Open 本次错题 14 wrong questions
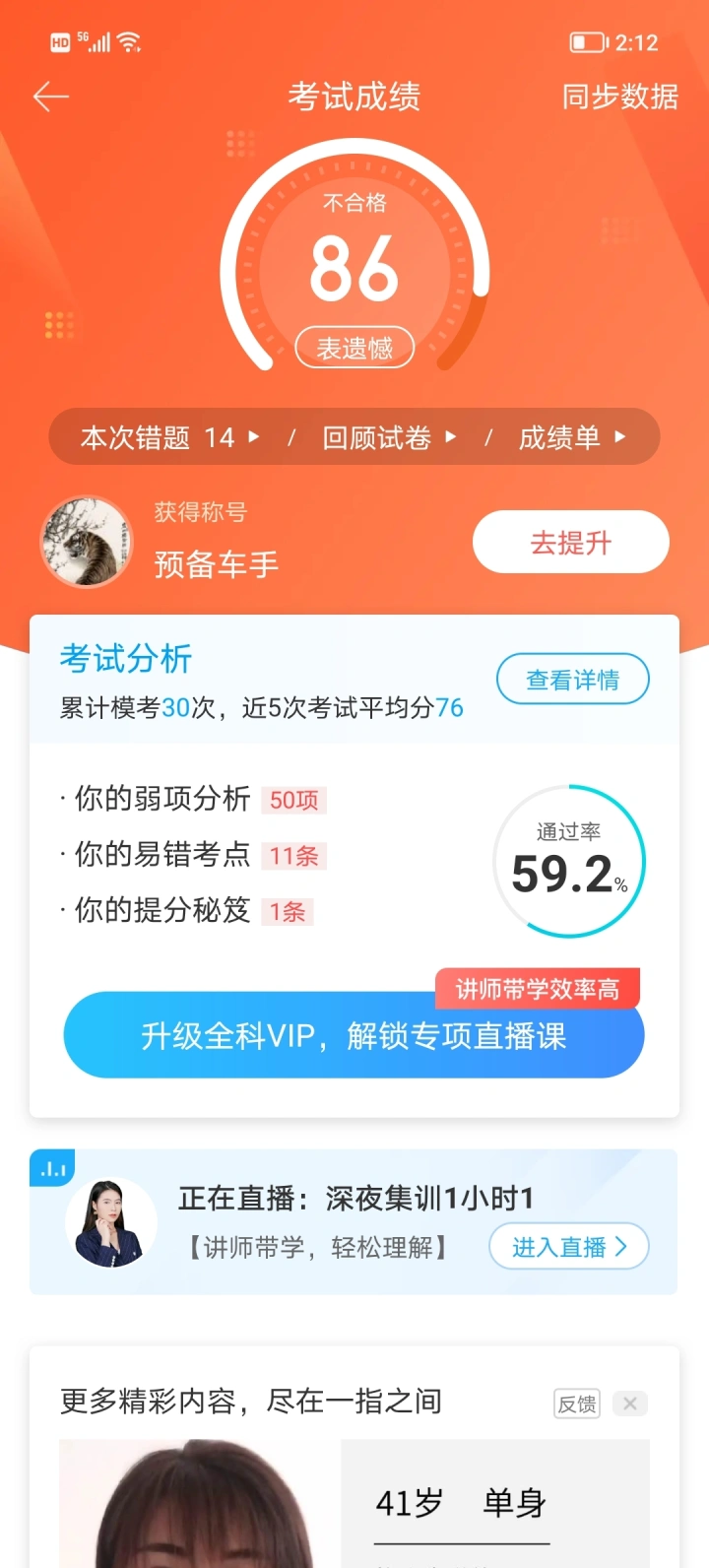Image resolution: width=709 pixels, height=1568 pixels. 169,437
